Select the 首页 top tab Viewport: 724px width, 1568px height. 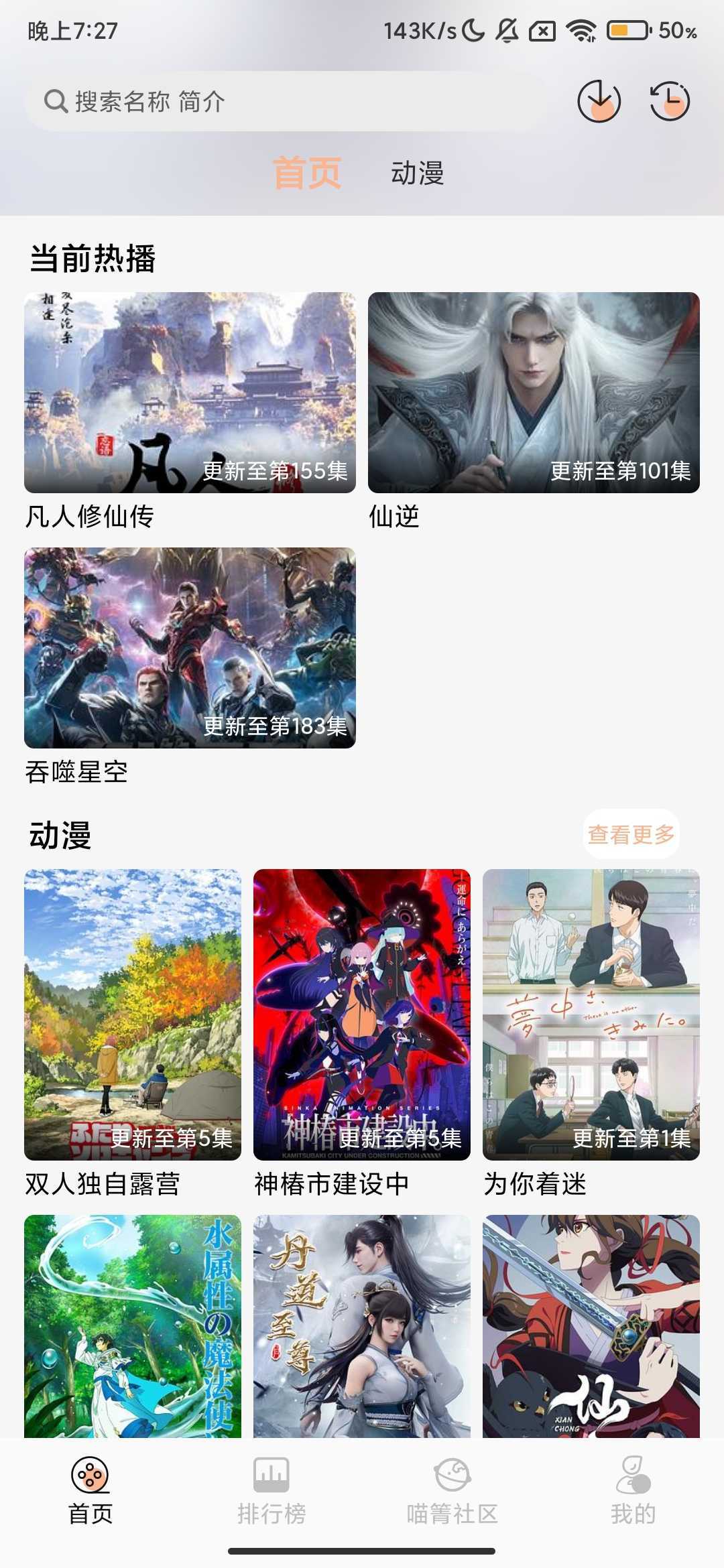pyautogui.click(x=307, y=173)
